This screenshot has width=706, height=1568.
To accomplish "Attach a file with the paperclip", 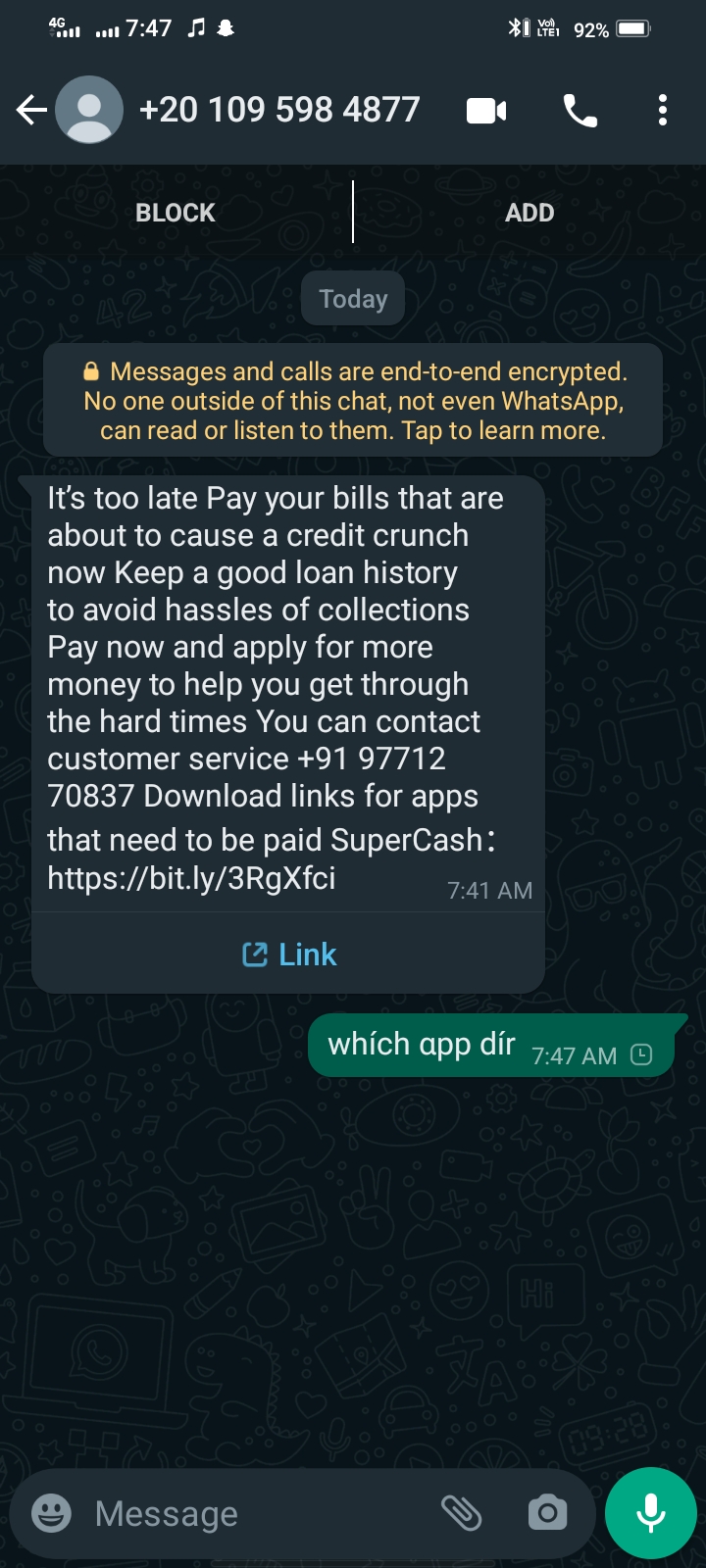I will tap(461, 1513).
